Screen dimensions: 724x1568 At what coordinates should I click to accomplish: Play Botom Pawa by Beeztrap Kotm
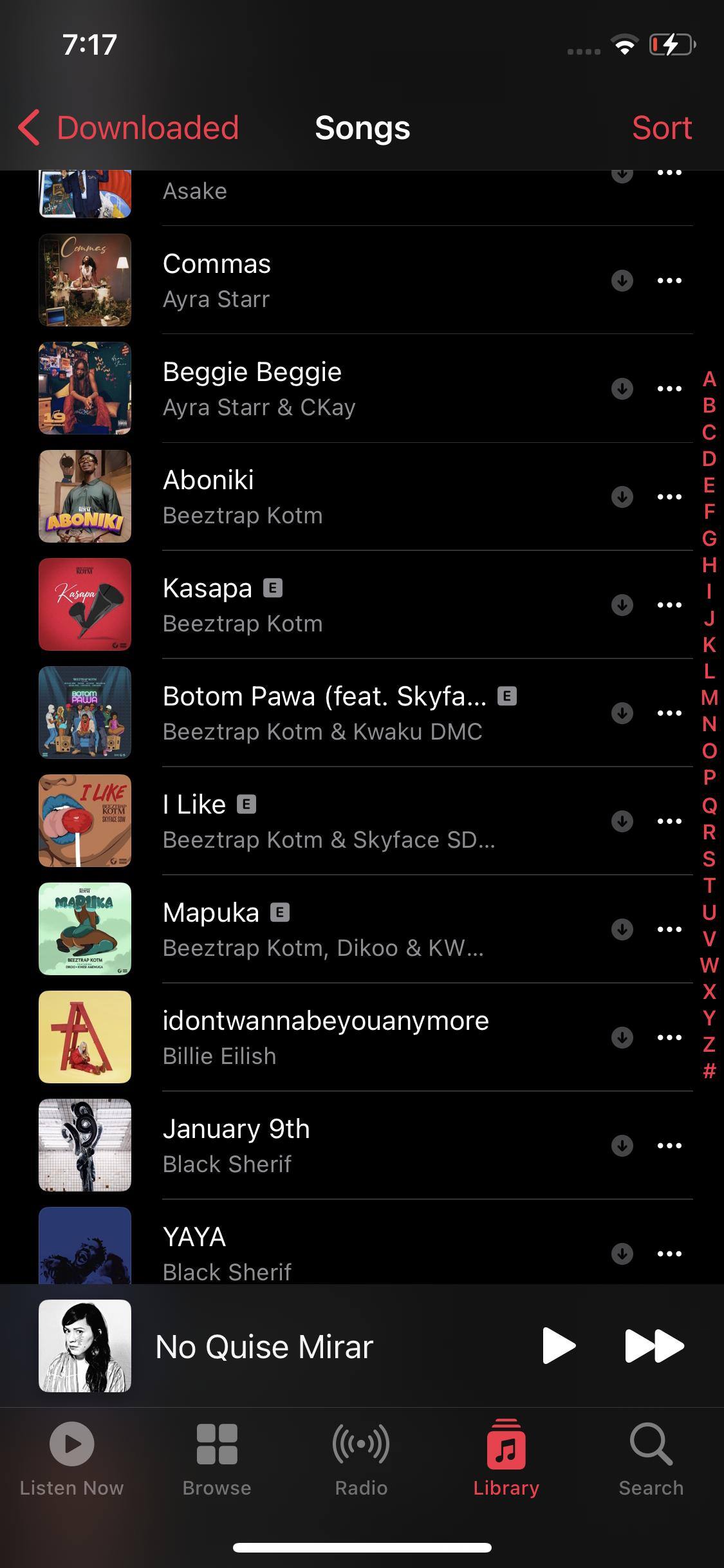click(x=322, y=713)
